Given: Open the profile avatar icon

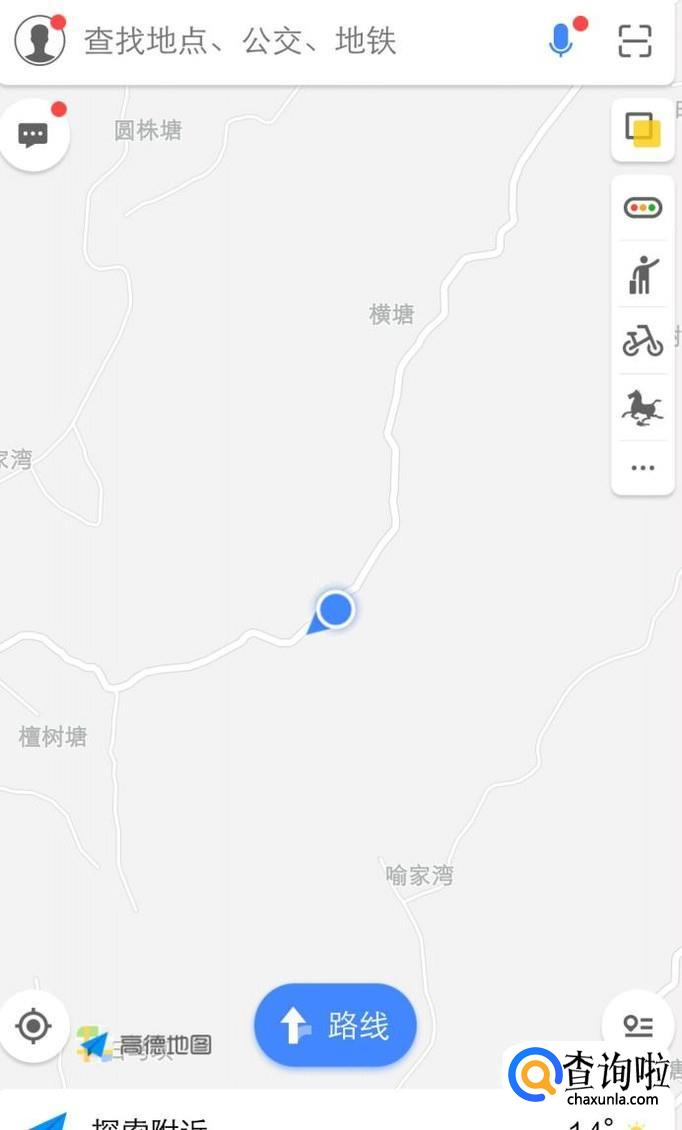Looking at the screenshot, I should tap(40, 41).
